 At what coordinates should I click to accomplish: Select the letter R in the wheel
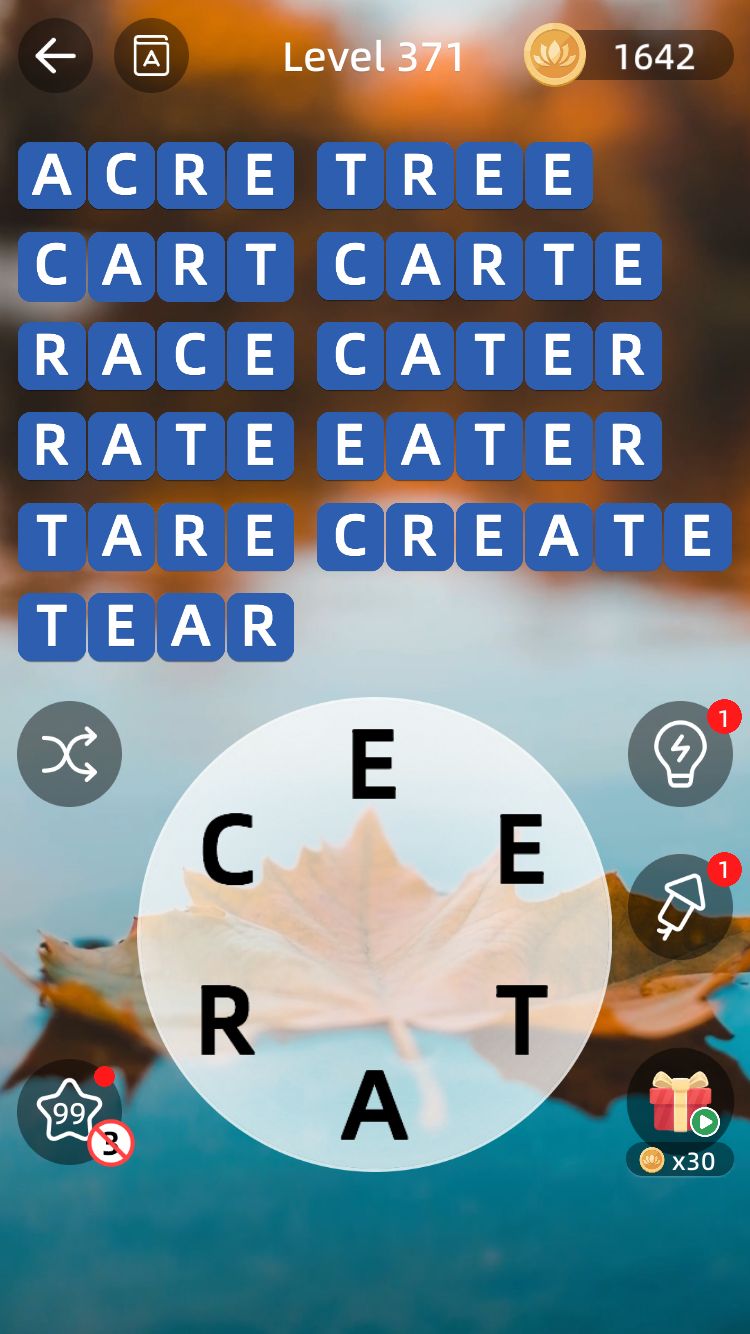click(226, 1021)
